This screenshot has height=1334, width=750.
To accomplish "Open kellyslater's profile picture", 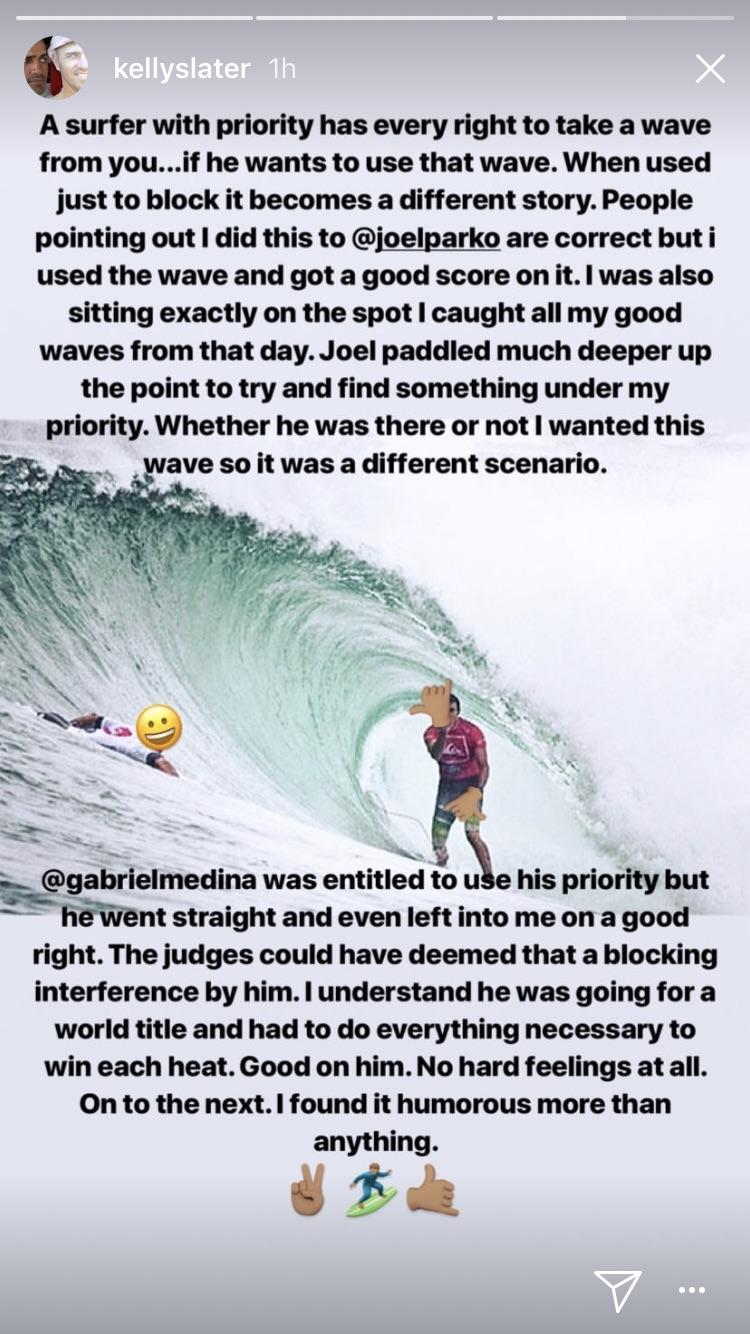I will (56, 68).
